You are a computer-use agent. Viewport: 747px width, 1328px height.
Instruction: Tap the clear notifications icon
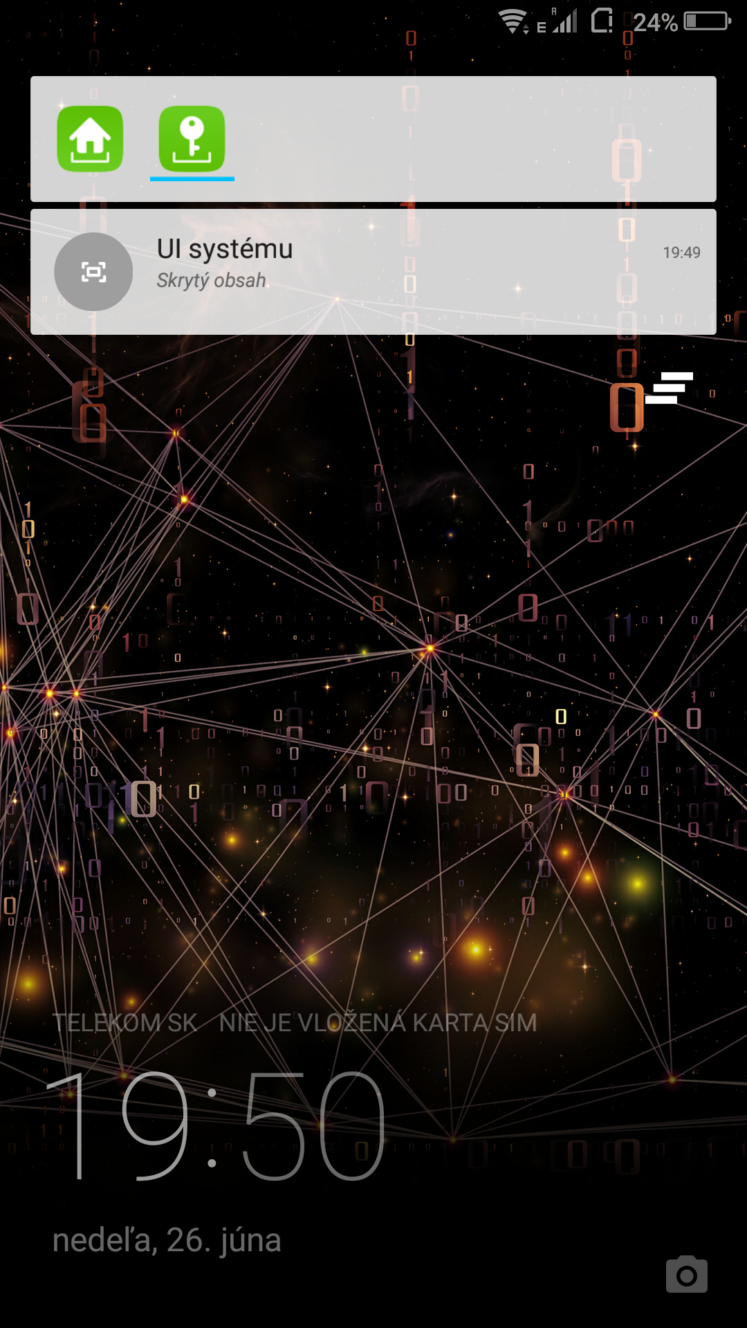669,388
